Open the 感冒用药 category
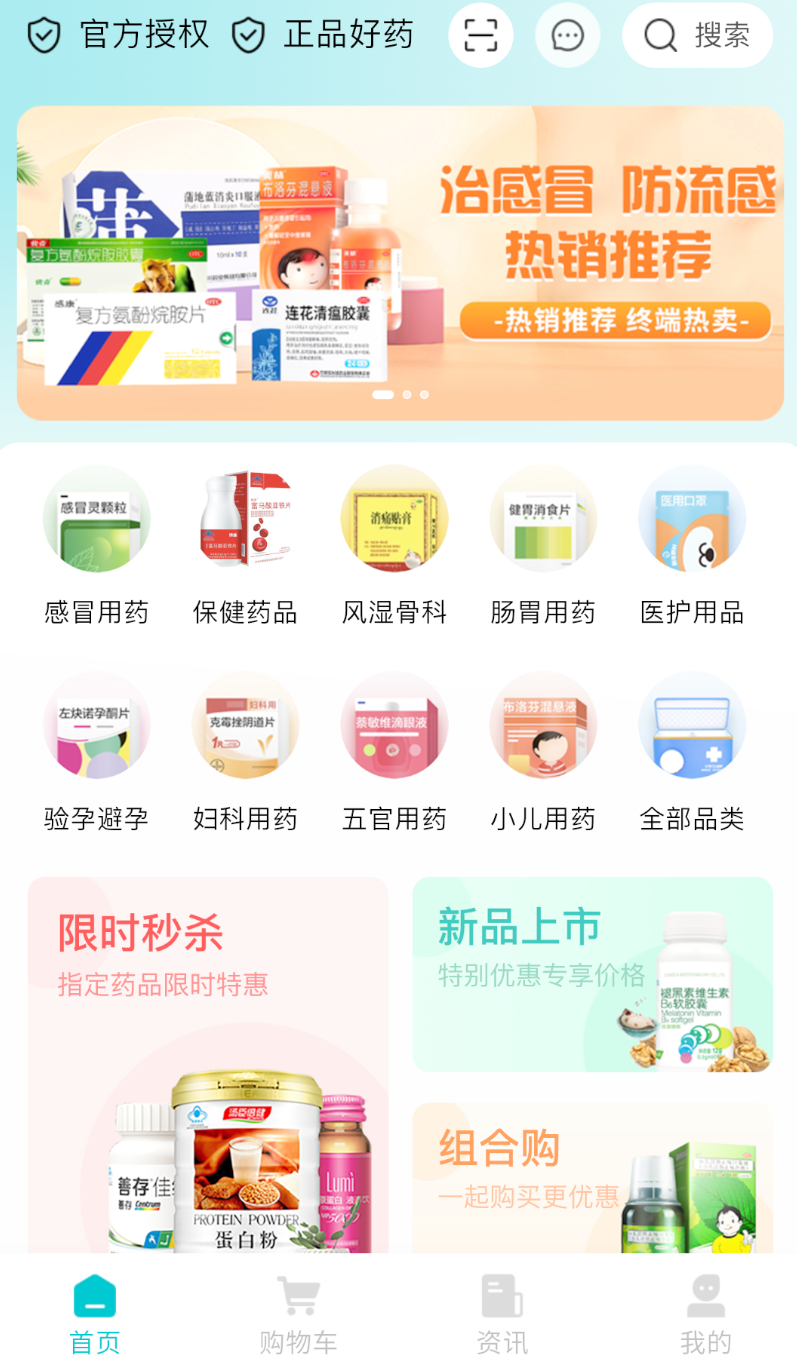Viewport: 797px width, 1370px height. [x=97, y=546]
